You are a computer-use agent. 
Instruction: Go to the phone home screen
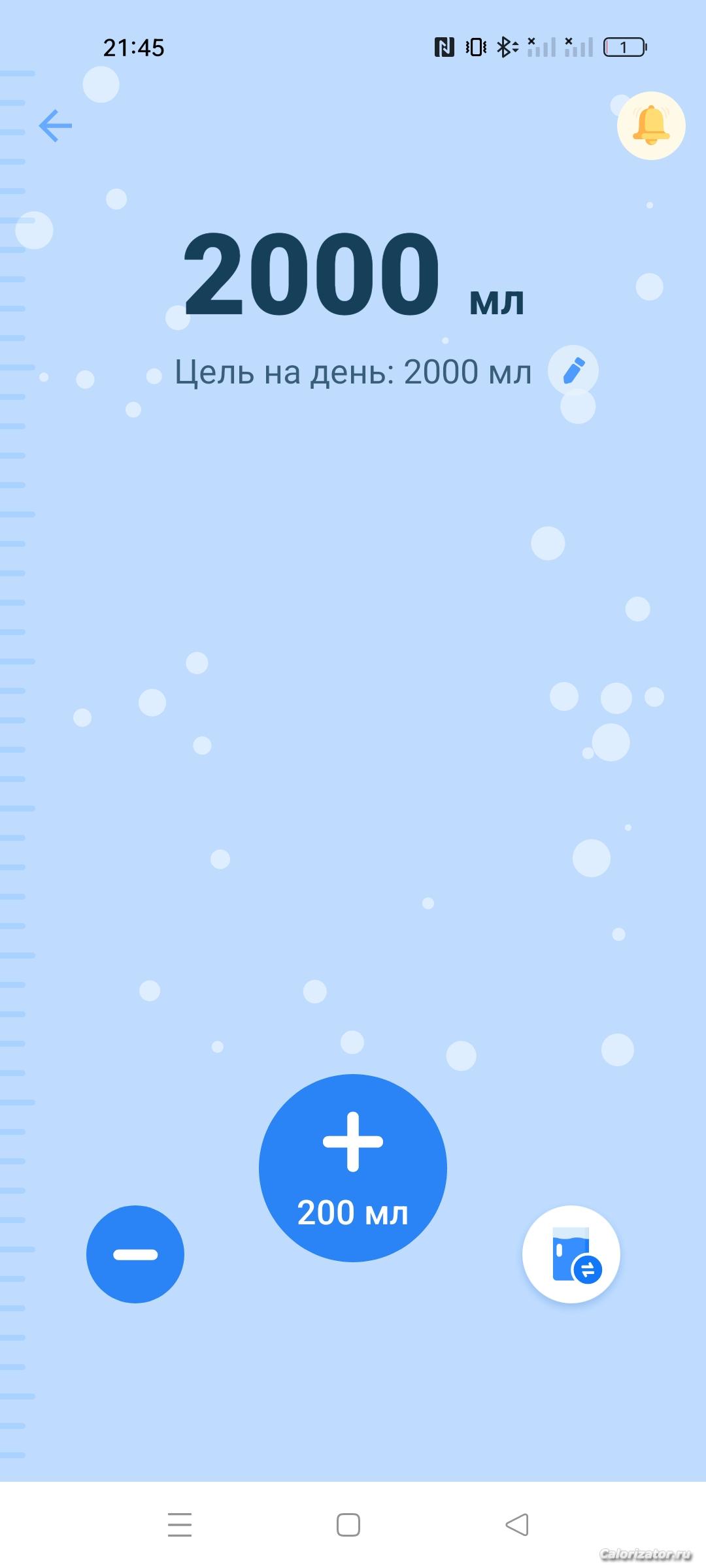tap(348, 1525)
